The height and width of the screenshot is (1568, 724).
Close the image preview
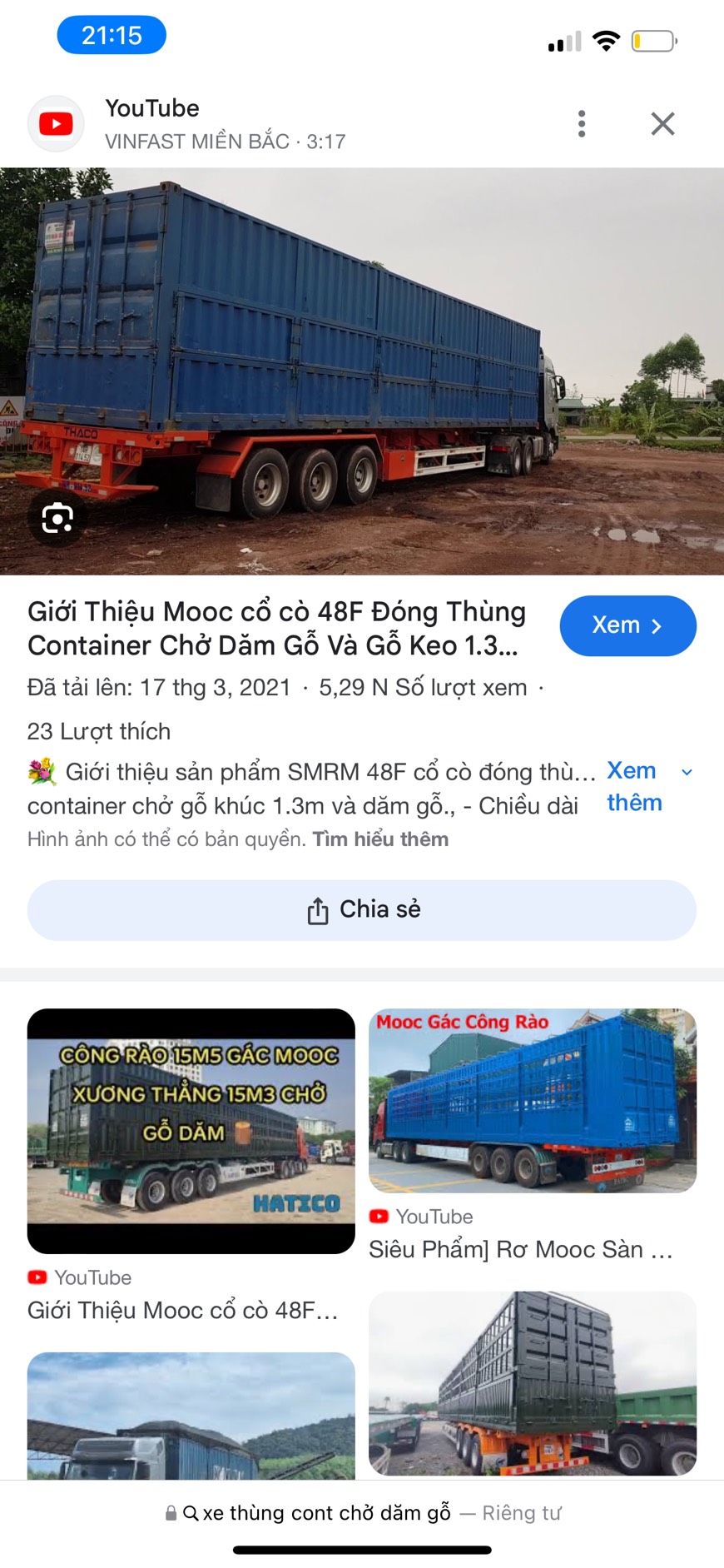(662, 124)
